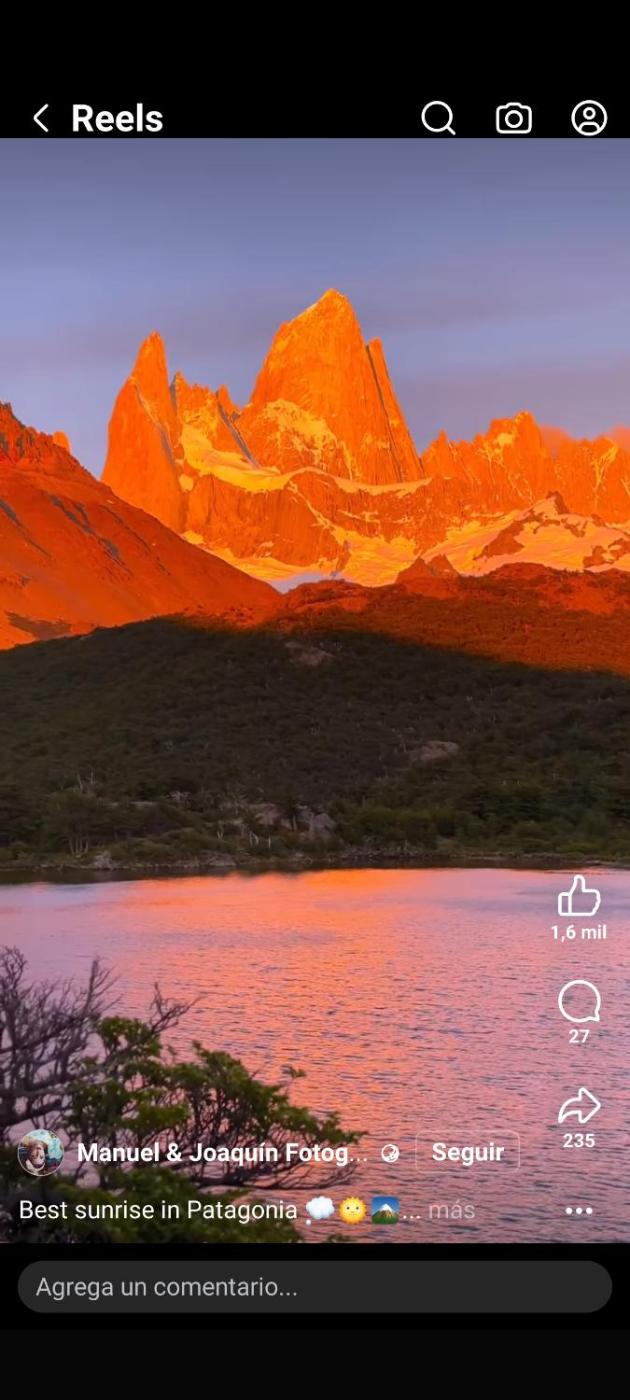Open the Reels search
The height and width of the screenshot is (1400, 630).
click(x=438, y=118)
